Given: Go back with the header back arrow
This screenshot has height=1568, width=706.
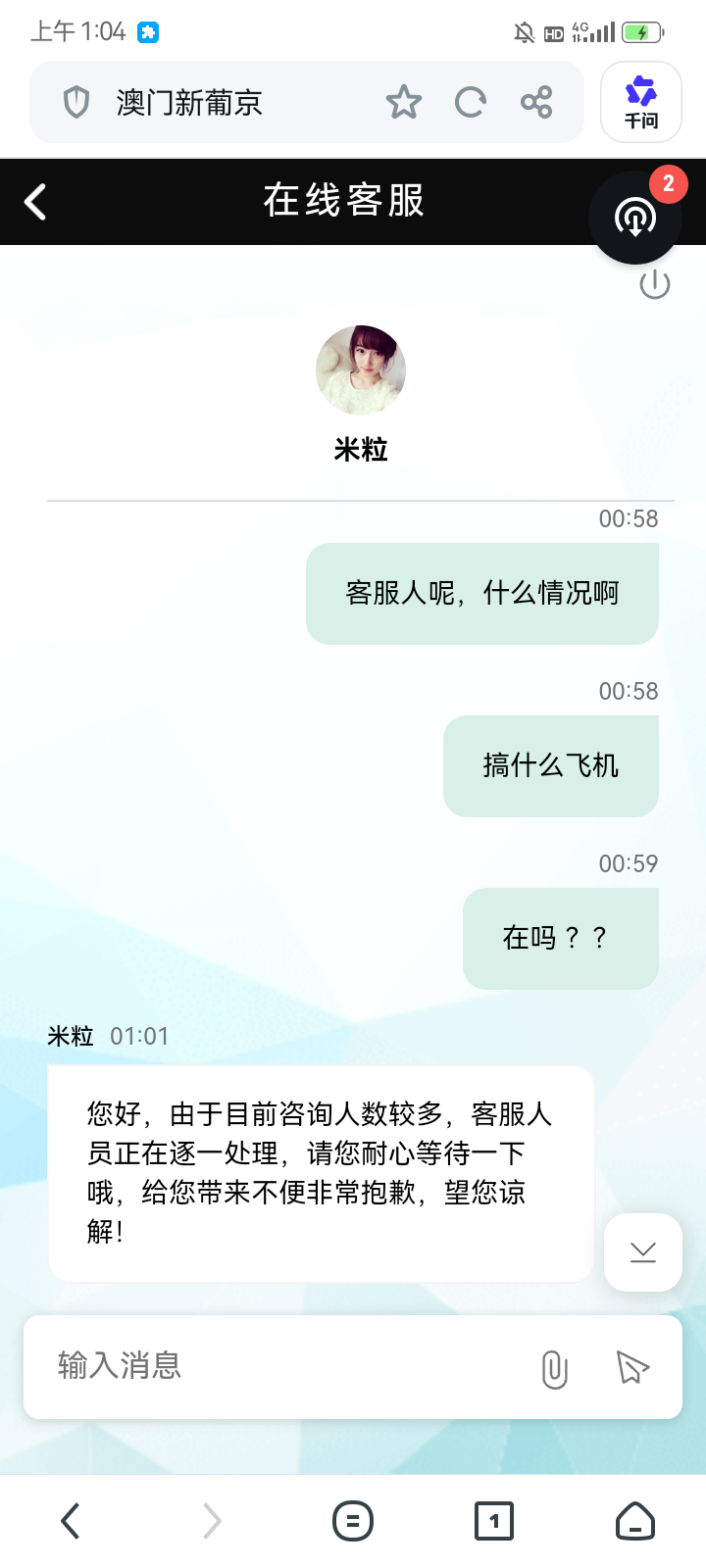Looking at the screenshot, I should tap(34, 201).
